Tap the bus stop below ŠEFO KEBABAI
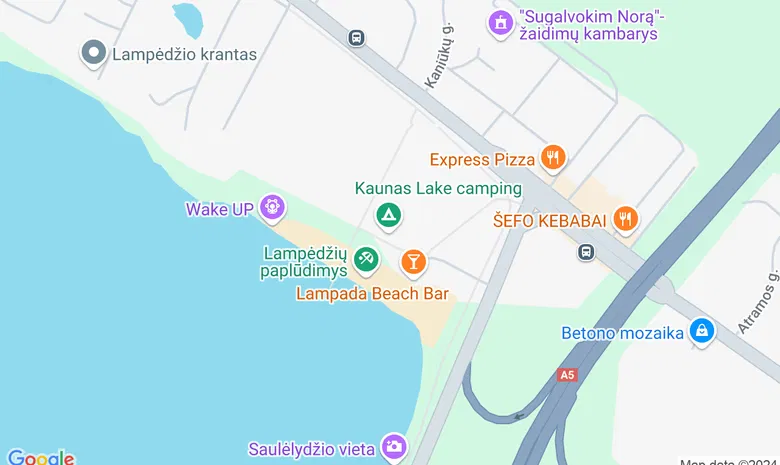 (587, 253)
